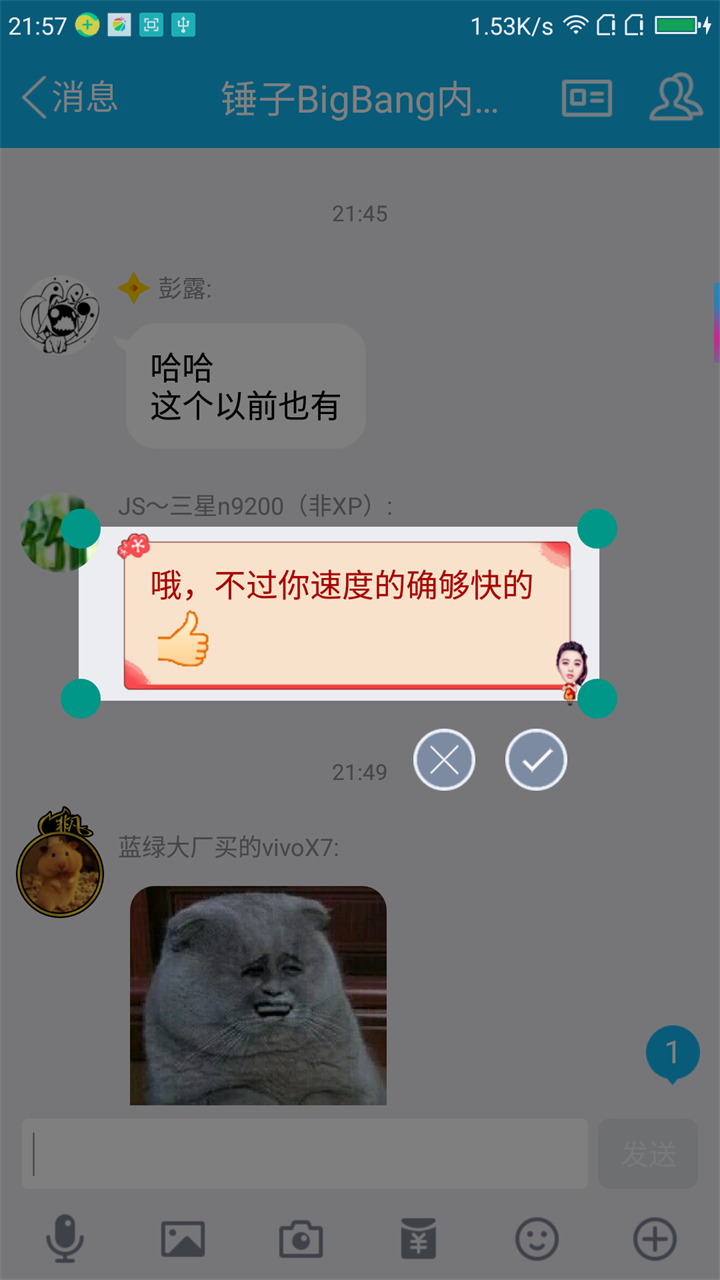The image size is (720, 1280).
Task: Open the emoji picker
Action: 537,1240
